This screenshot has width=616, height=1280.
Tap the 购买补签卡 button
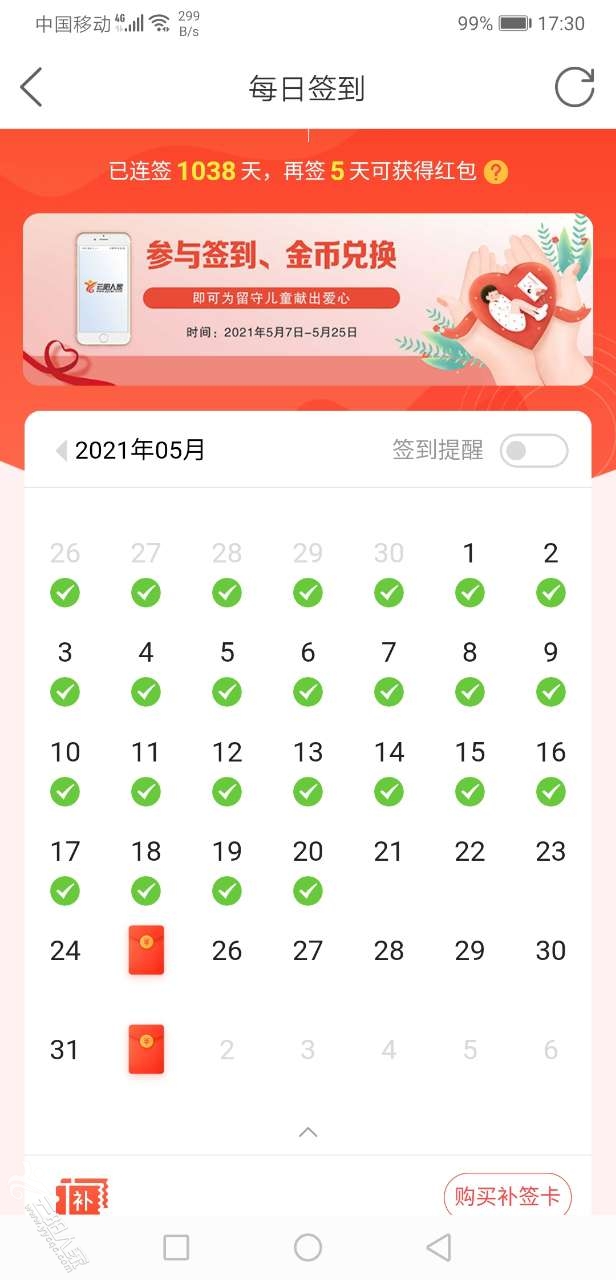(x=507, y=1197)
